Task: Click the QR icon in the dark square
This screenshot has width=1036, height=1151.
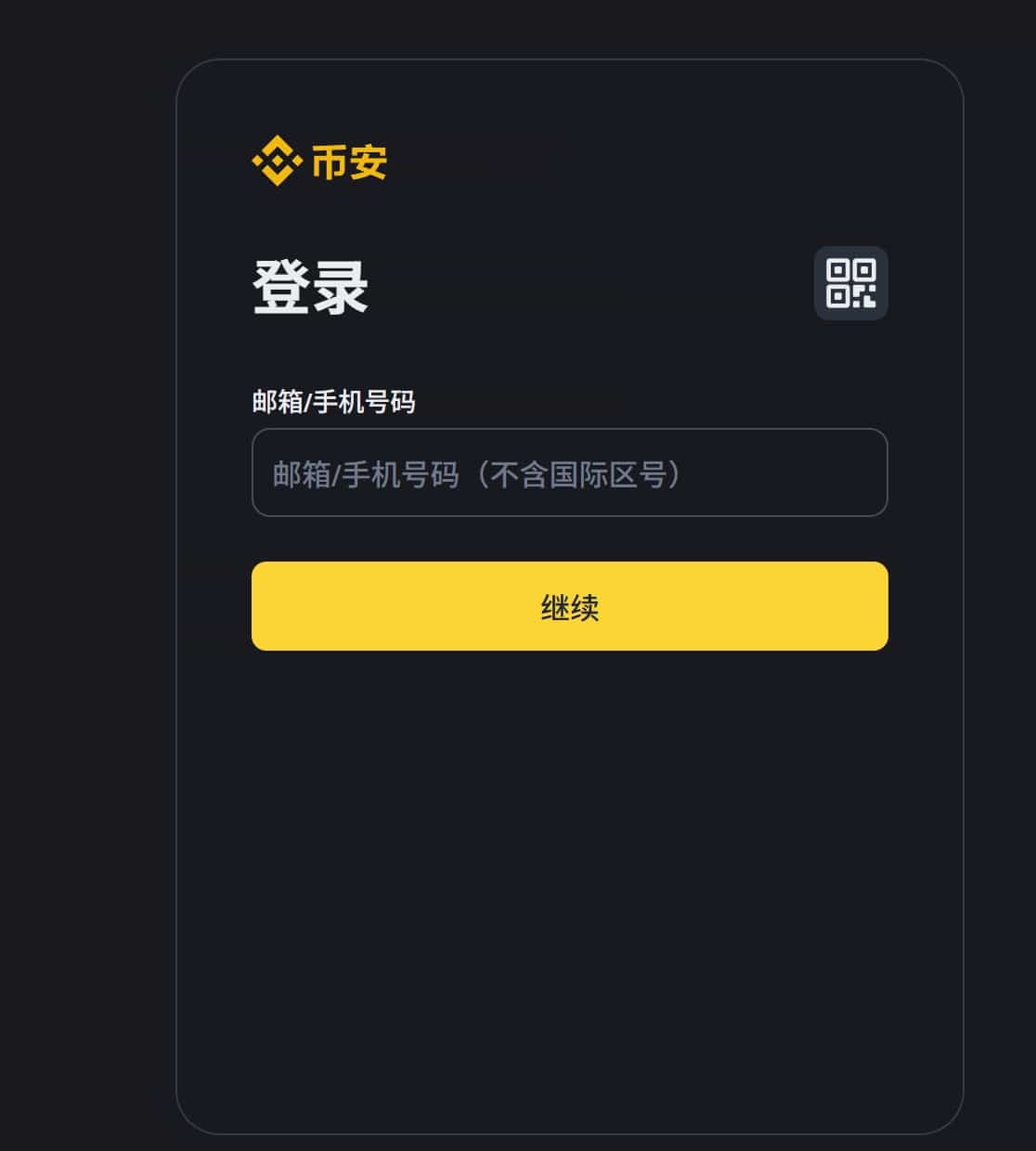Action: pos(850,284)
